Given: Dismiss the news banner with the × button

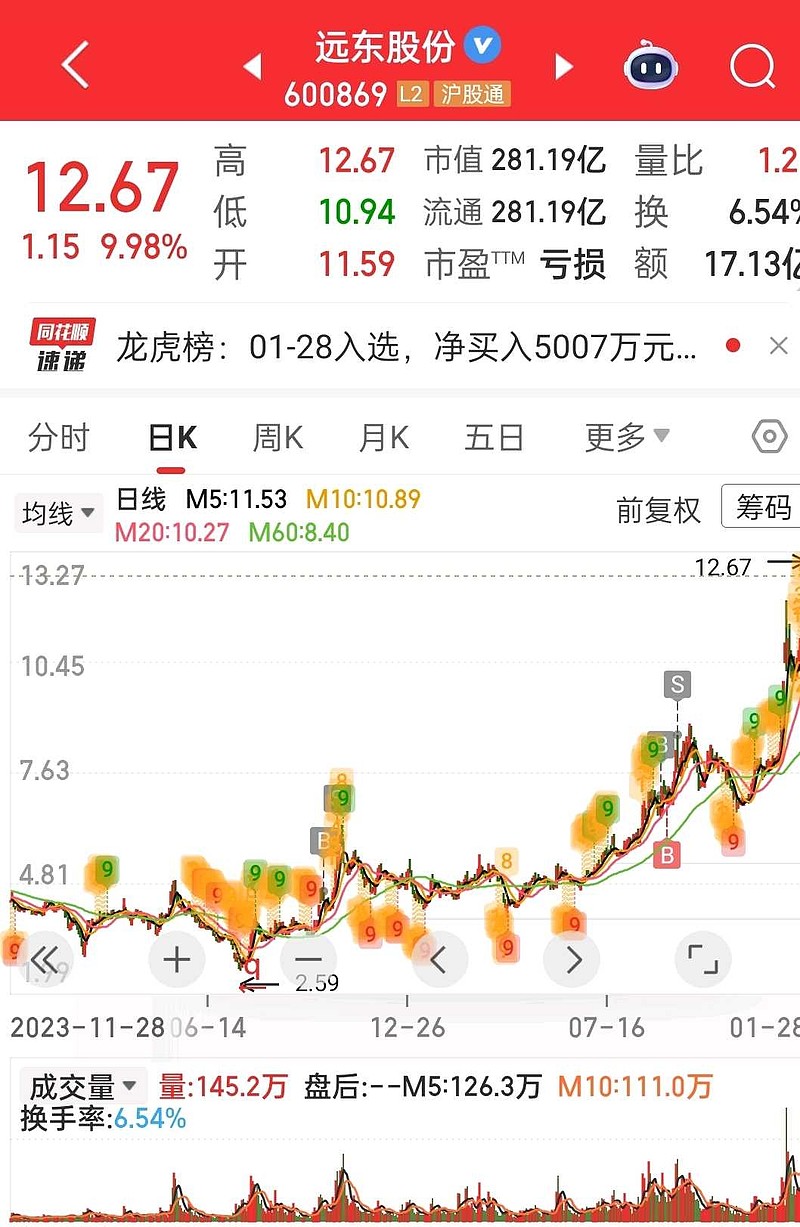Looking at the screenshot, I should pos(779,345).
